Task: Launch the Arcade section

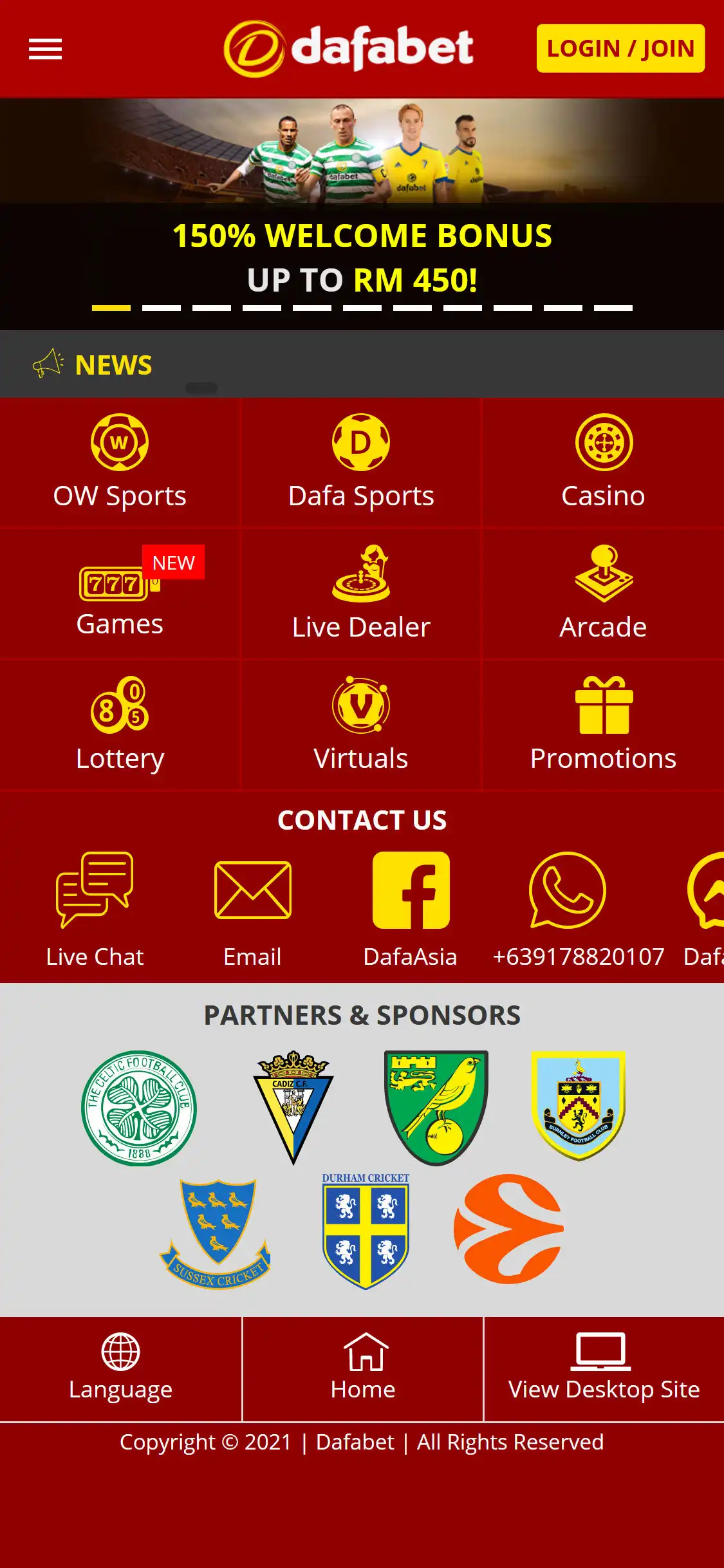Action: (603, 593)
